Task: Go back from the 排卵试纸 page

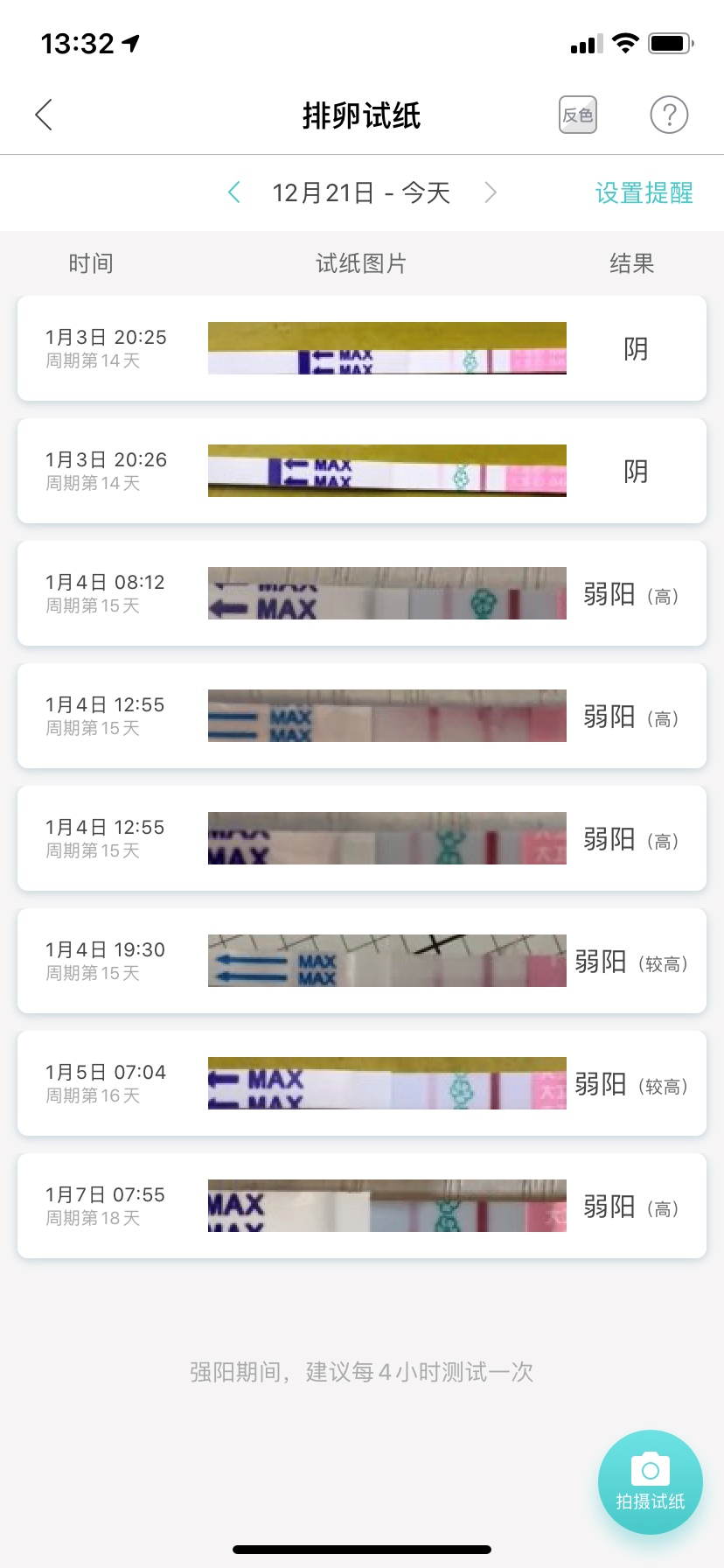Action: [x=44, y=115]
